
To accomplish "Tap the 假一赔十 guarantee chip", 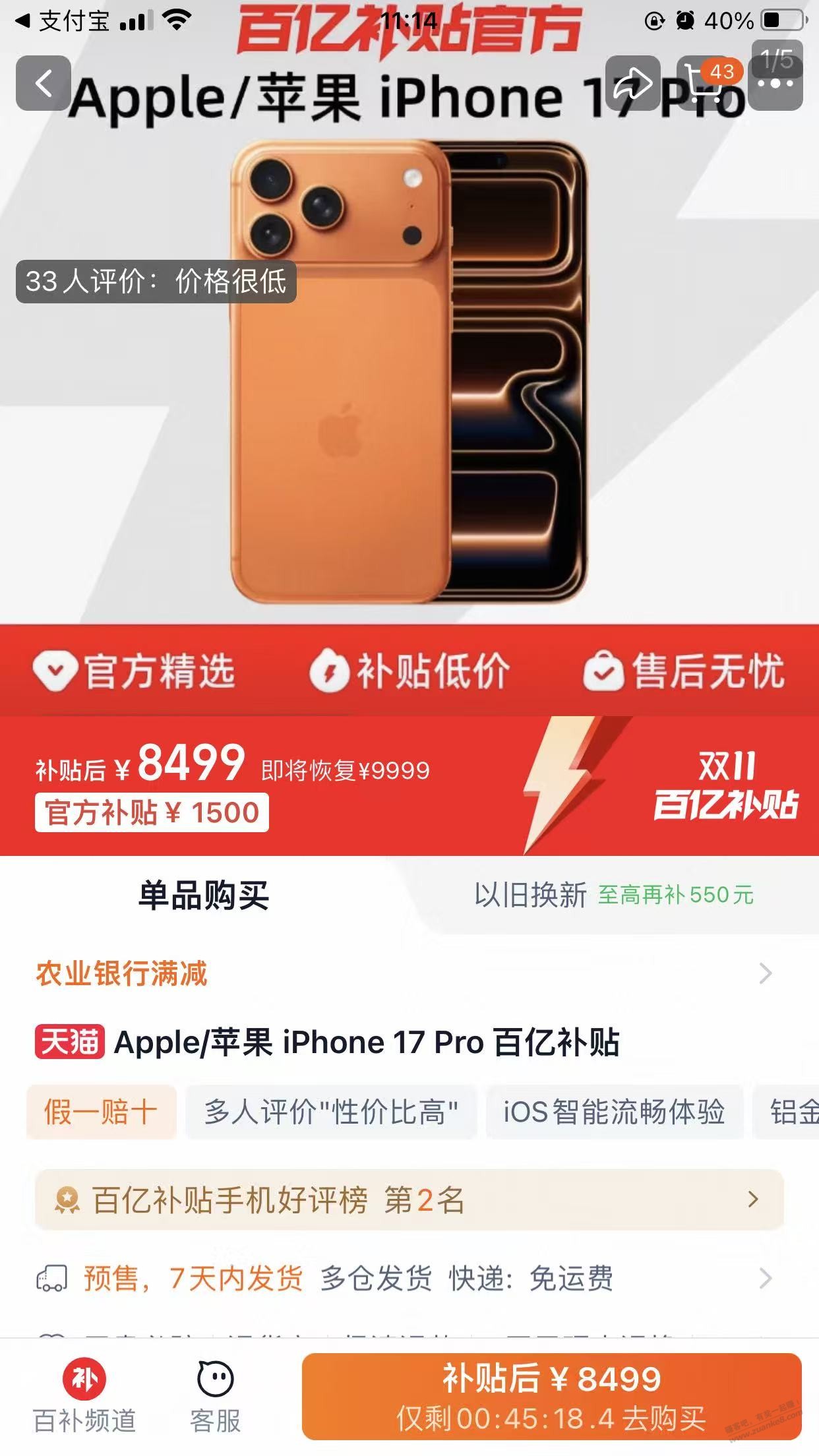I will (101, 1112).
